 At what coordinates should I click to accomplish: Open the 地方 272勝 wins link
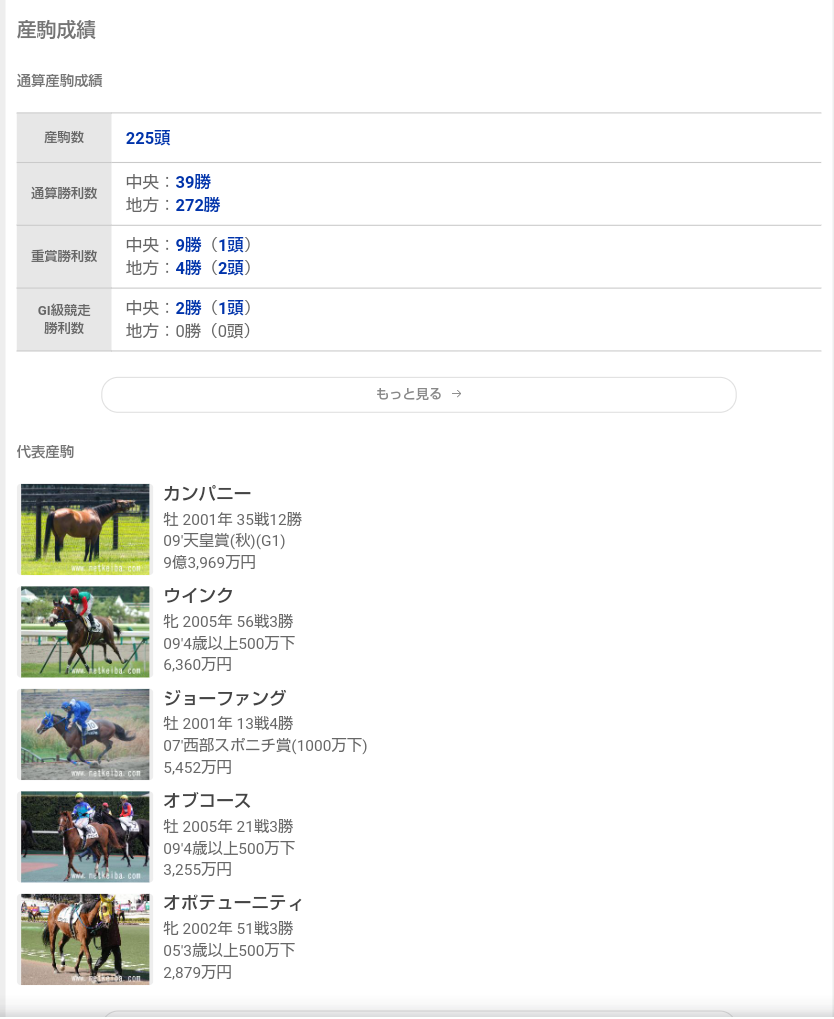coord(197,205)
